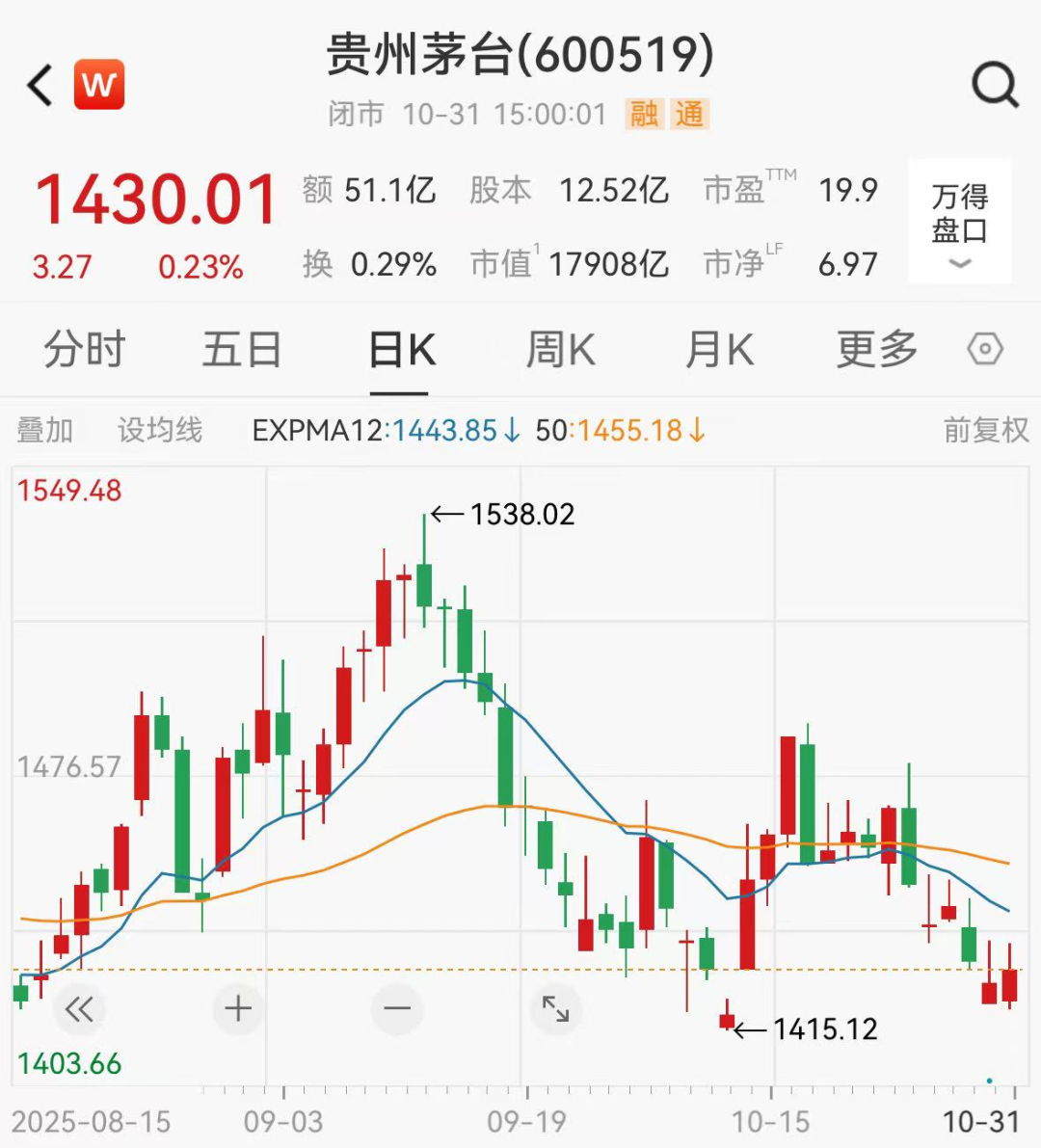The width and height of the screenshot is (1041, 1148).
Task: Zoom in the K-line with plus button
Action: pyautogui.click(x=238, y=1009)
